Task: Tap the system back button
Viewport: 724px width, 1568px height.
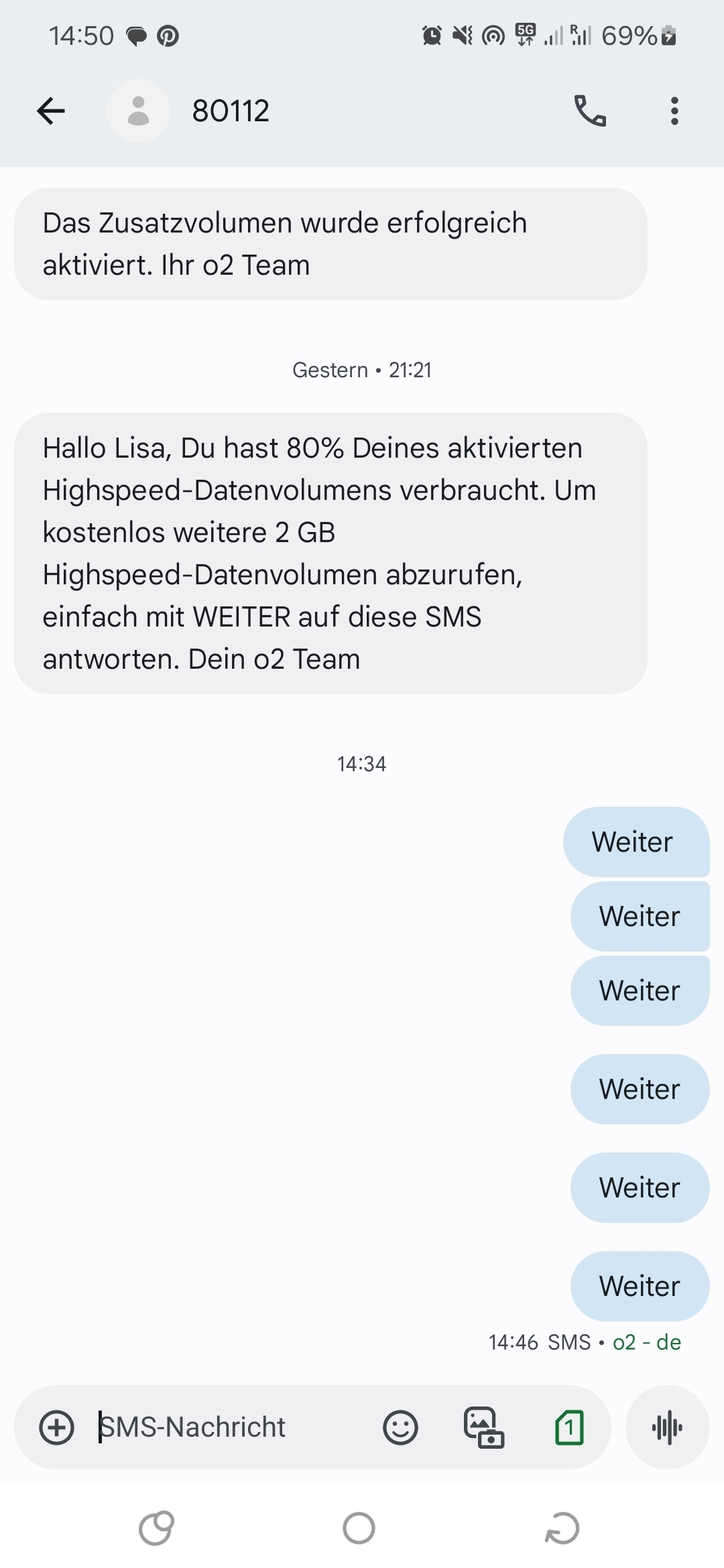Action: (562, 1528)
